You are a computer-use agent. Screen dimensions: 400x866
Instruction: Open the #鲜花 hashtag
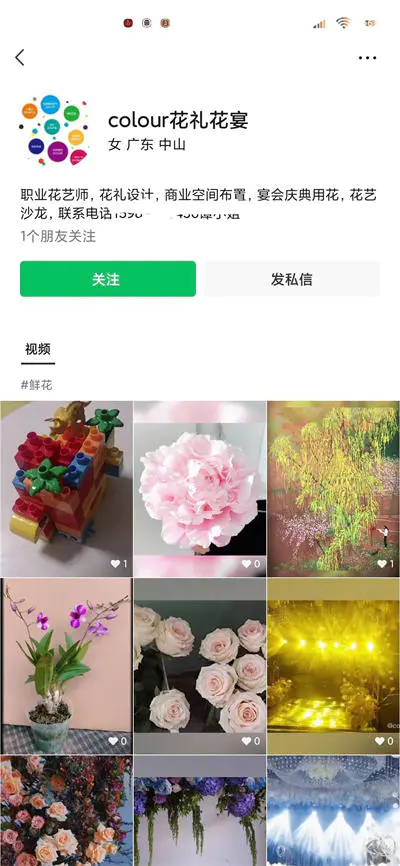pyautogui.click(x=36, y=385)
